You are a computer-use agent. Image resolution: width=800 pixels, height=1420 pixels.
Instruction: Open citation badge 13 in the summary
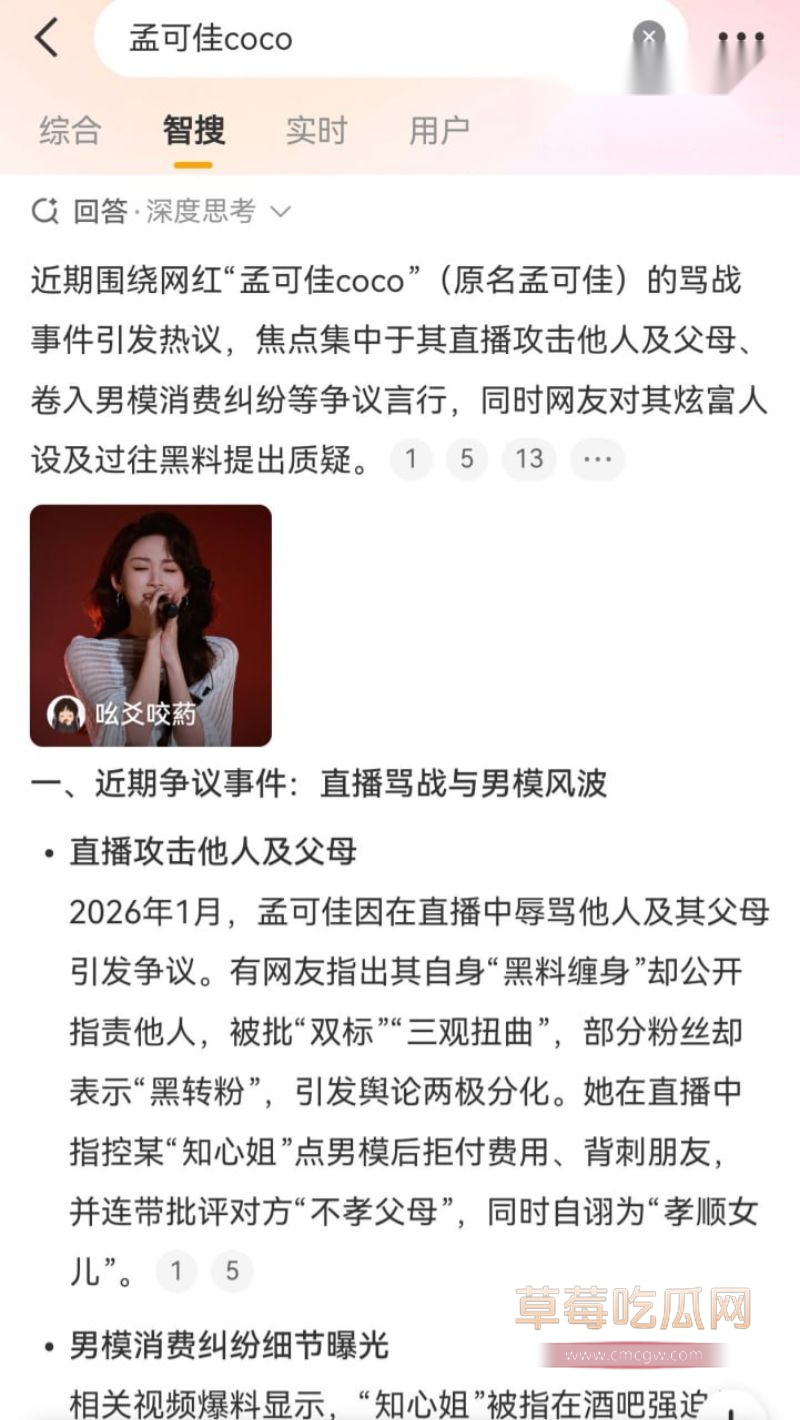point(528,459)
